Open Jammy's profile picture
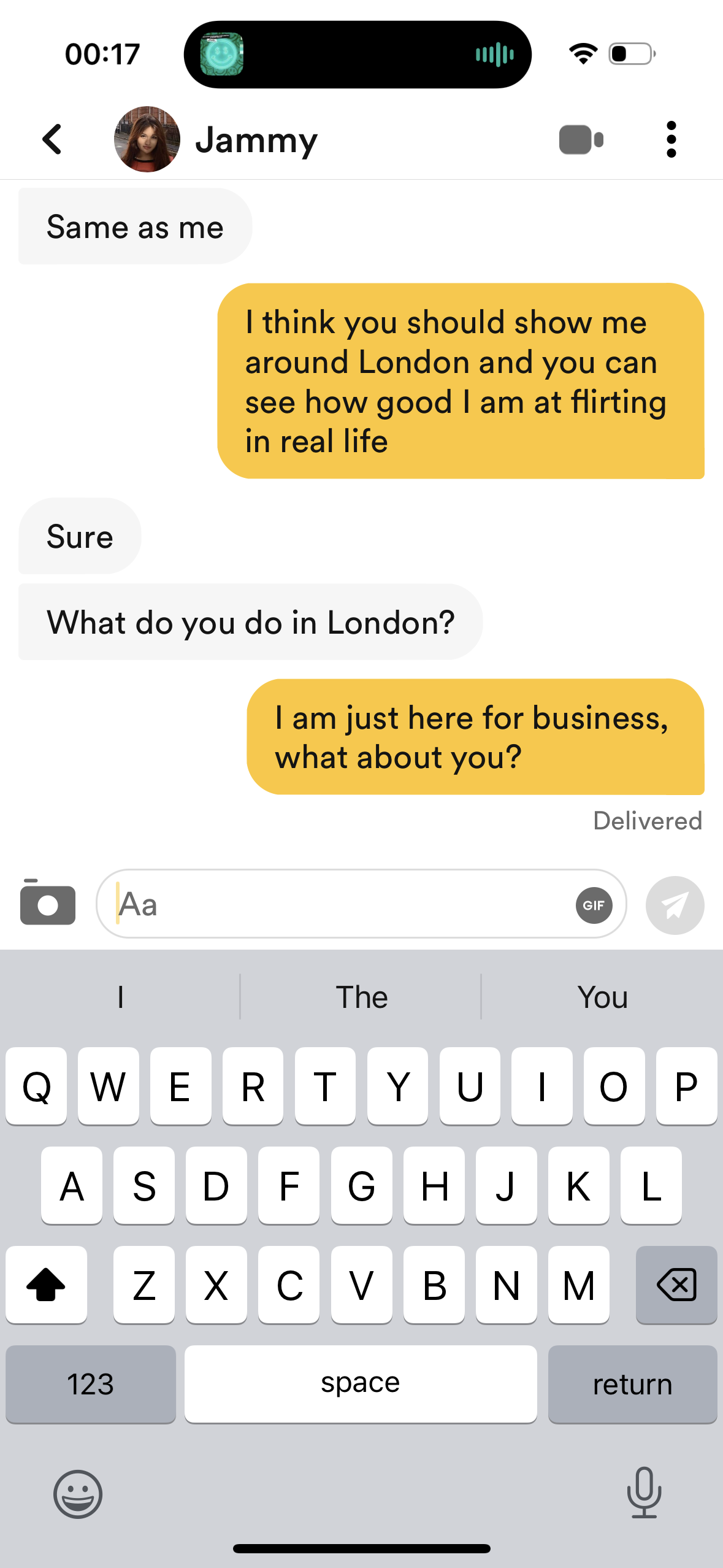723x1568 pixels. (x=147, y=139)
